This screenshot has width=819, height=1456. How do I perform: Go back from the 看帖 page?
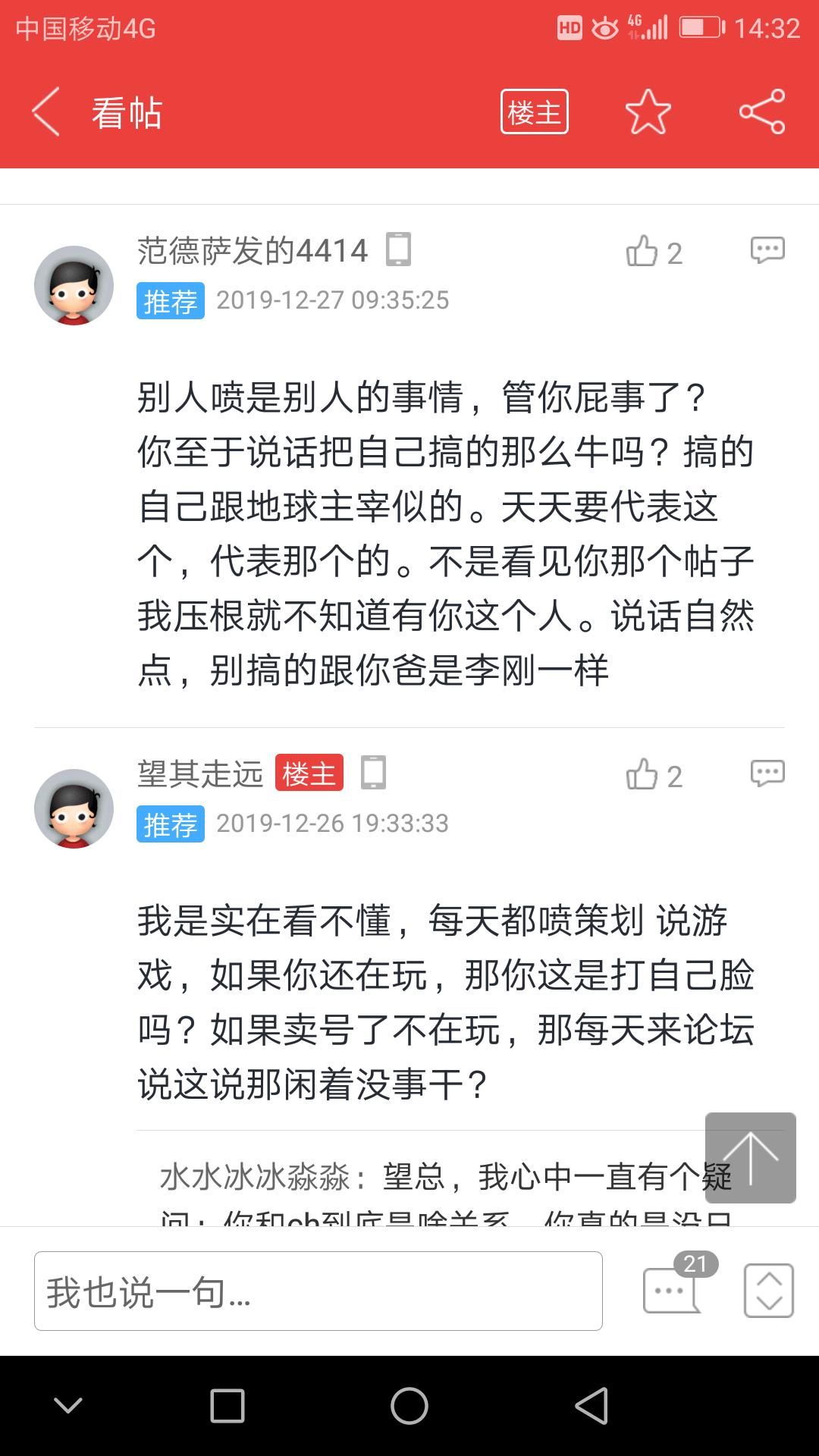pos(46,112)
